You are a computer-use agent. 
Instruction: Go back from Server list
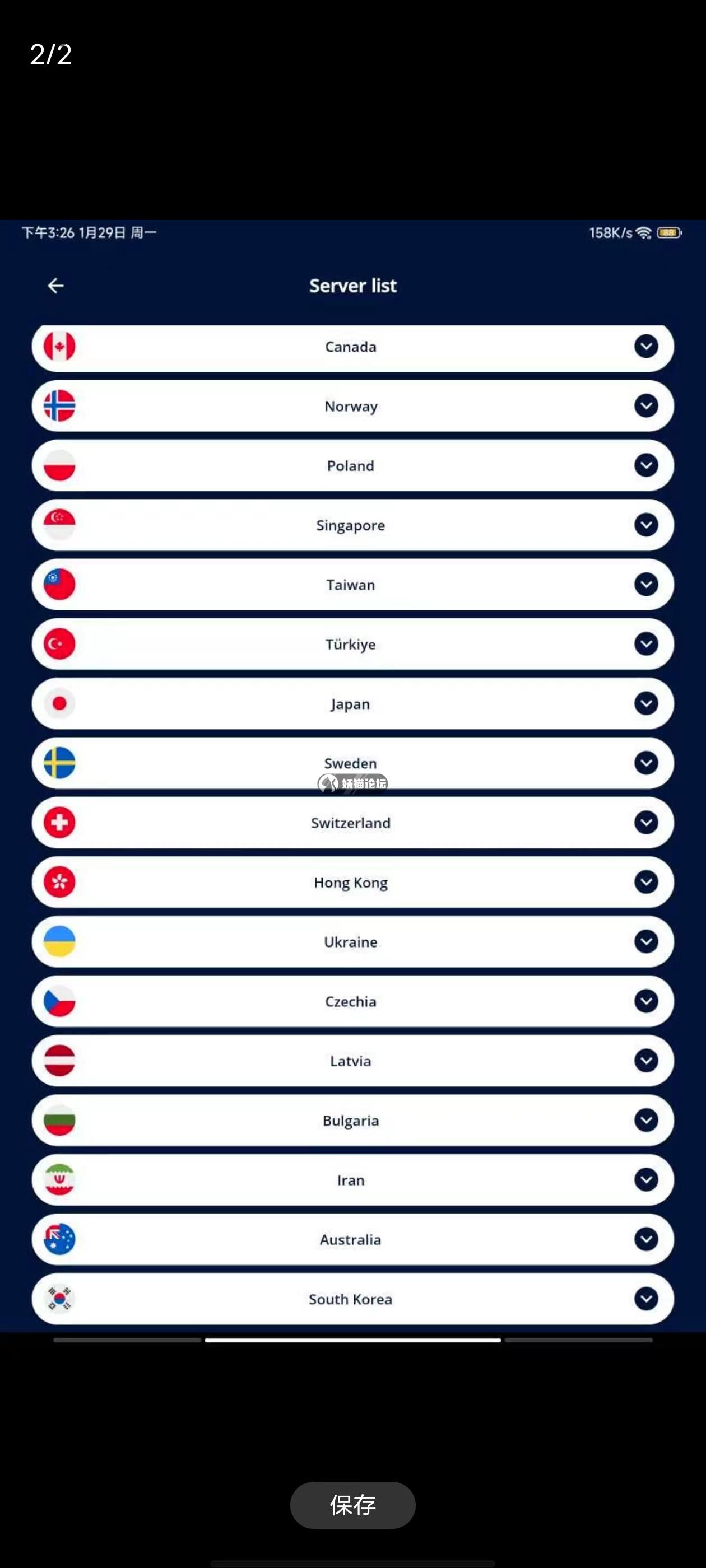click(55, 286)
